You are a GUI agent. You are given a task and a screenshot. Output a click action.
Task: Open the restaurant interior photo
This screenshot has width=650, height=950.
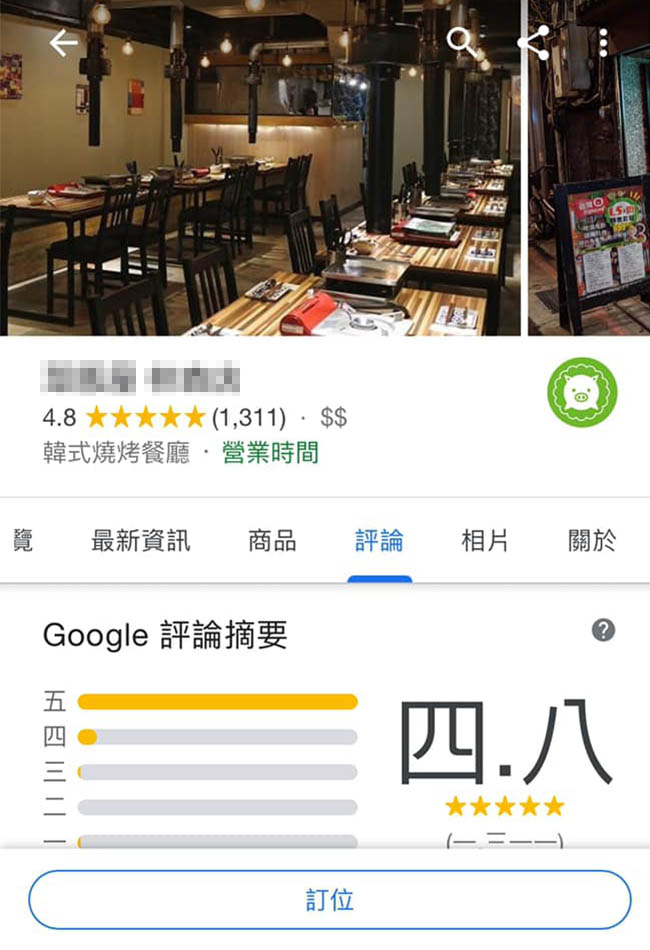click(x=260, y=200)
